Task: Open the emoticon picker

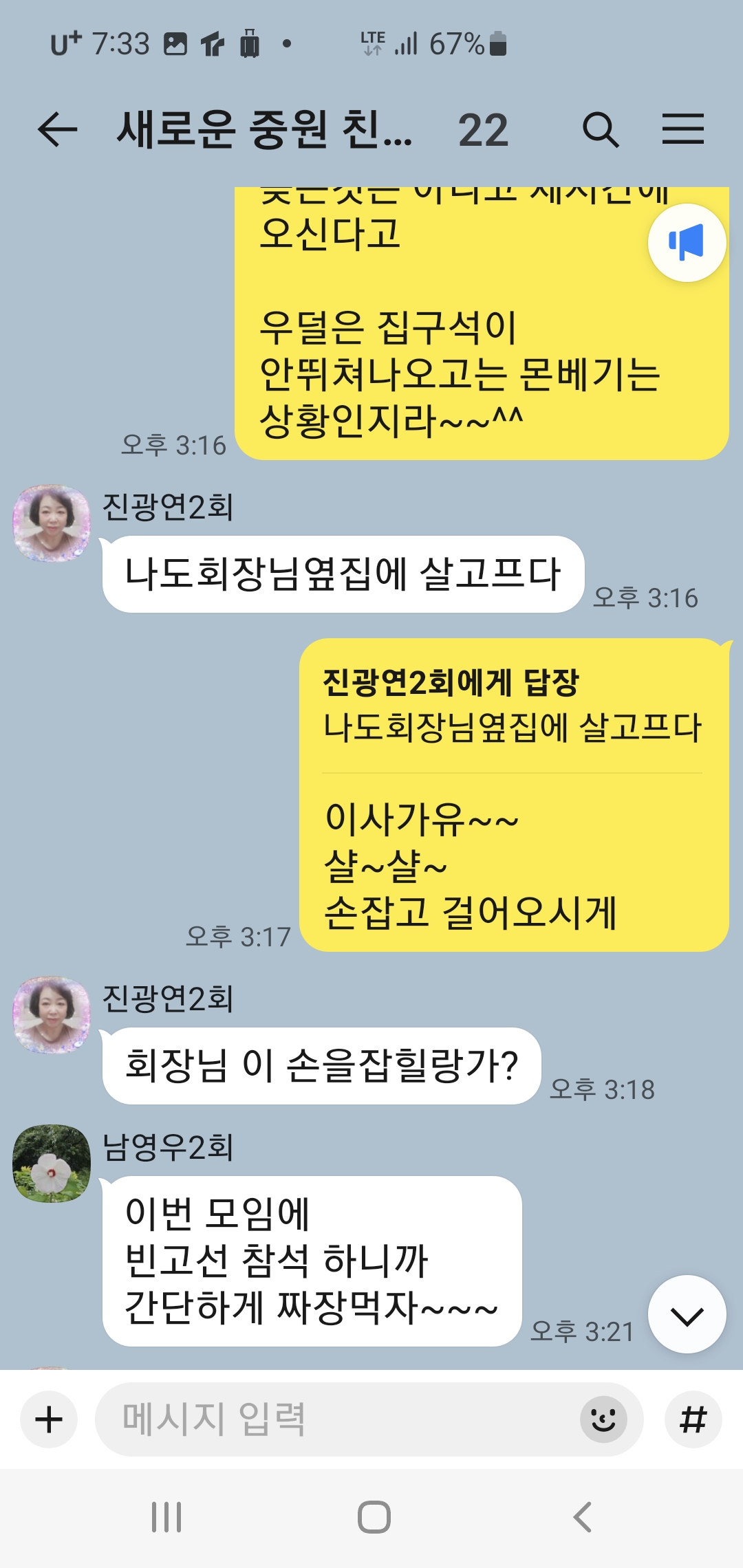Action: tap(603, 1419)
